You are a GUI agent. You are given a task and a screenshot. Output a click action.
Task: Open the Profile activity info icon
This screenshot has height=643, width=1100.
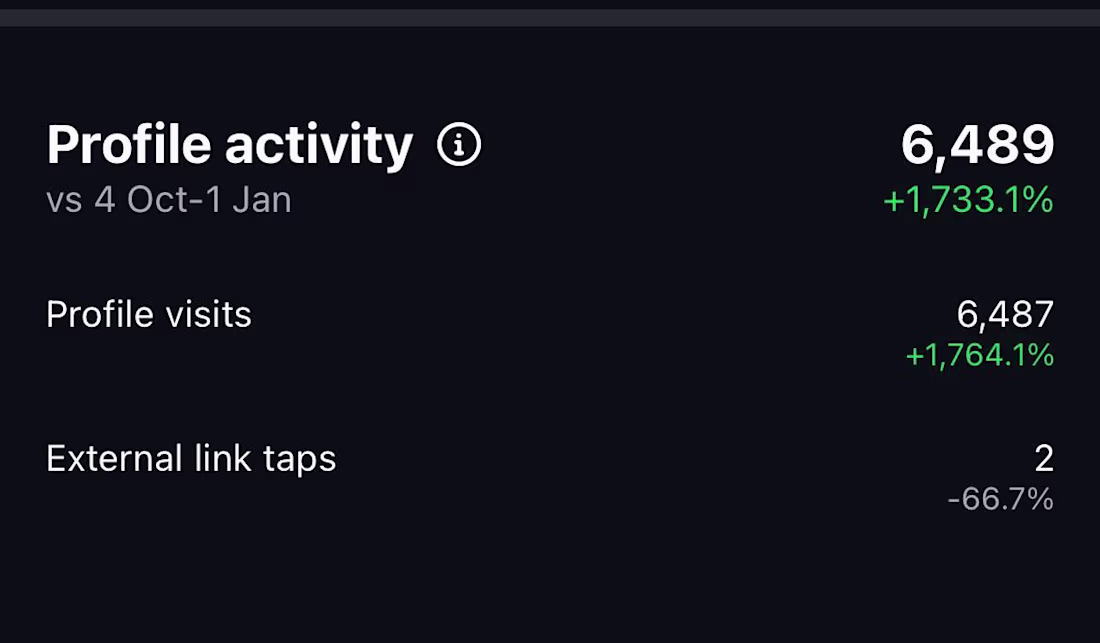point(459,146)
